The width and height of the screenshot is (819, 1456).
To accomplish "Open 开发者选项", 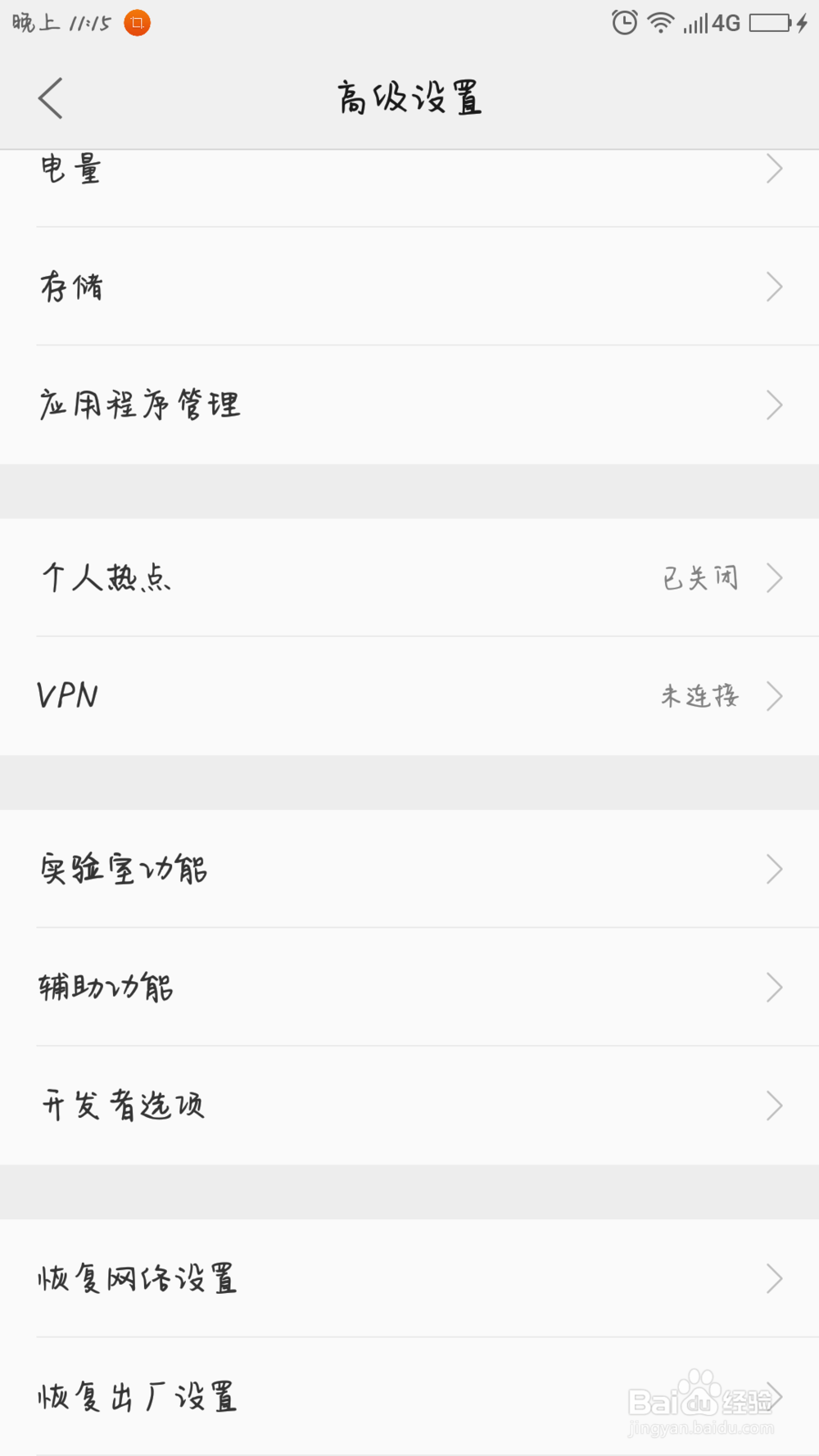I will [x=409, y=1106].
